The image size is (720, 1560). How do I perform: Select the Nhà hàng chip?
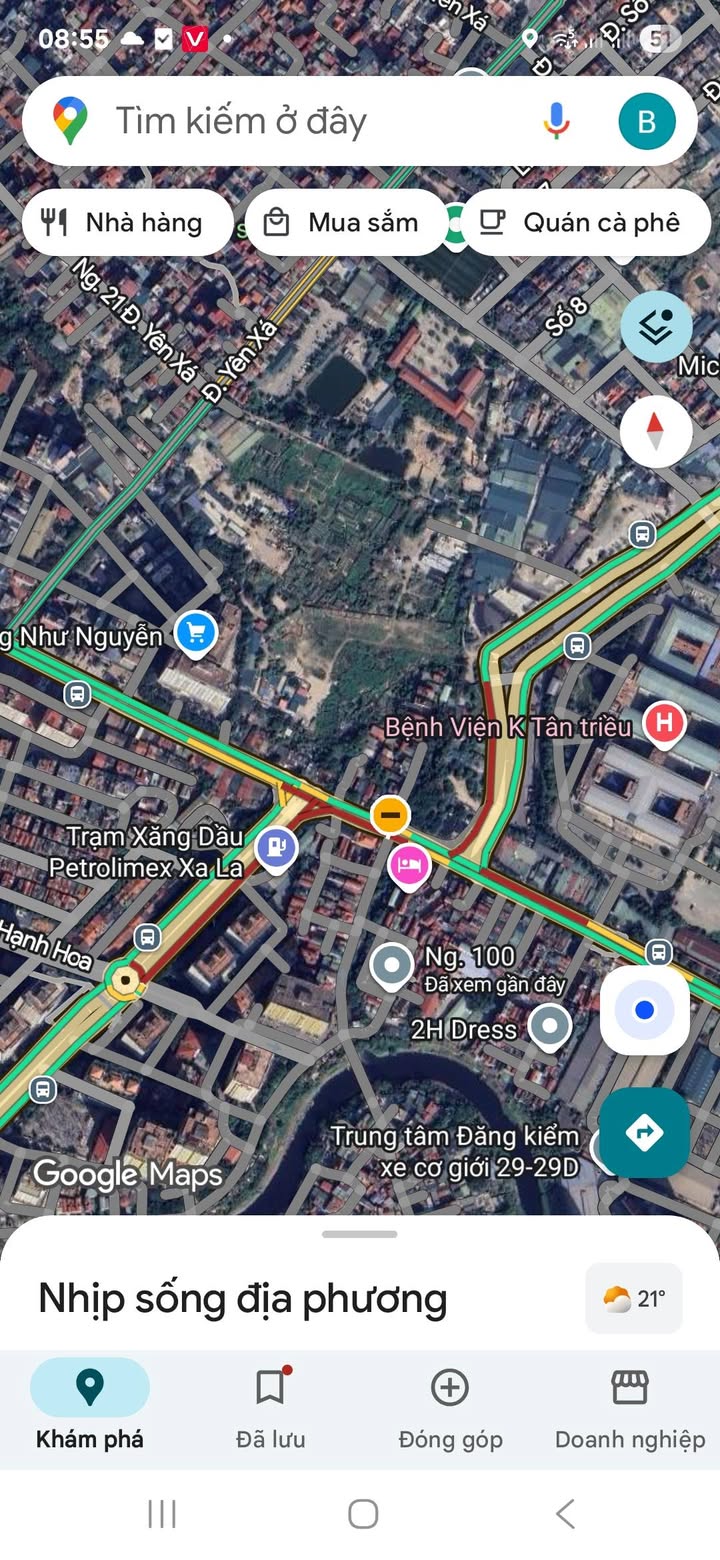tap(126, 222)
